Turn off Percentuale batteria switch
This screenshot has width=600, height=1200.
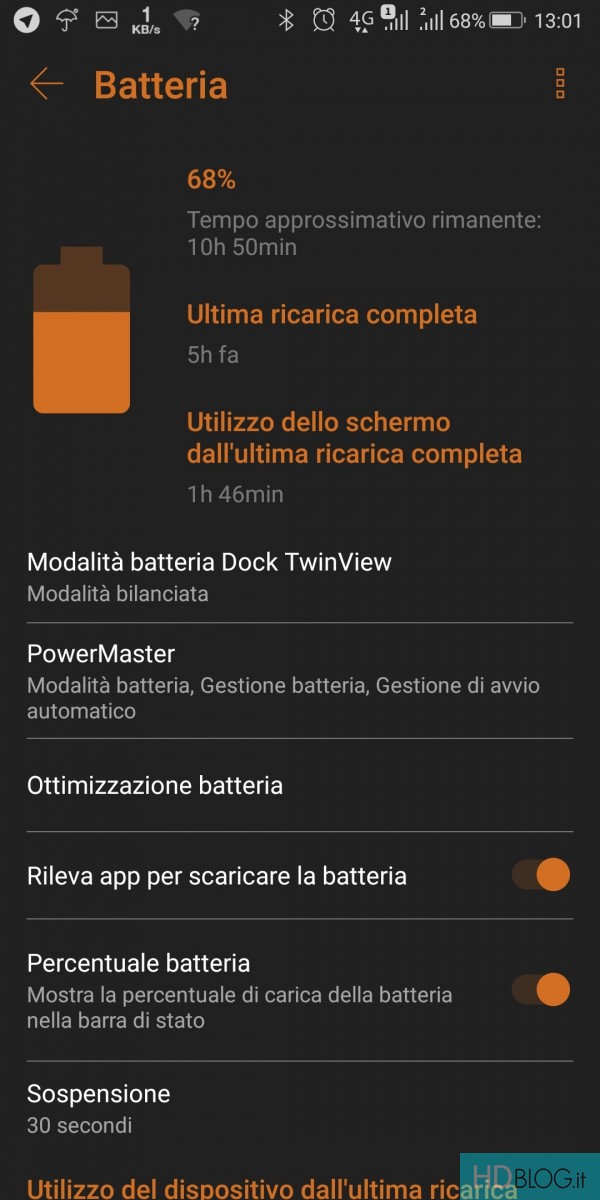click(541, 990)
